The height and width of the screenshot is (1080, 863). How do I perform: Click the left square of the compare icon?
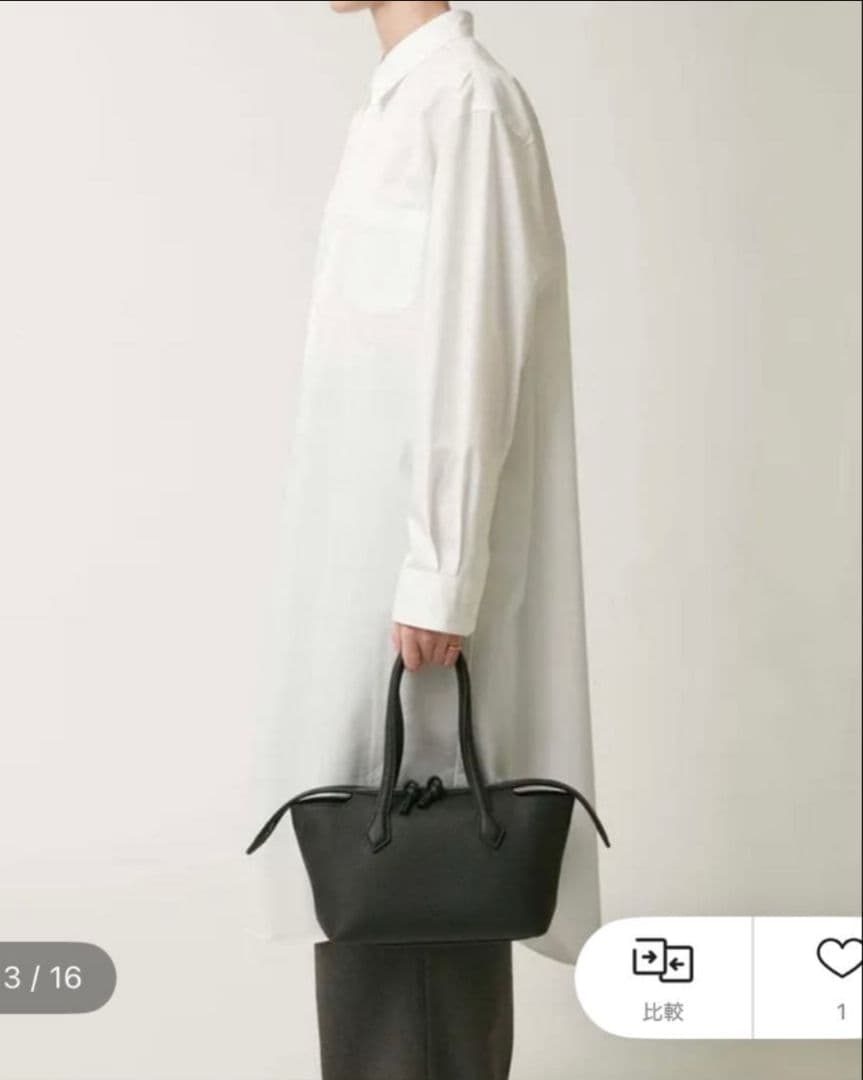[651, 954]
